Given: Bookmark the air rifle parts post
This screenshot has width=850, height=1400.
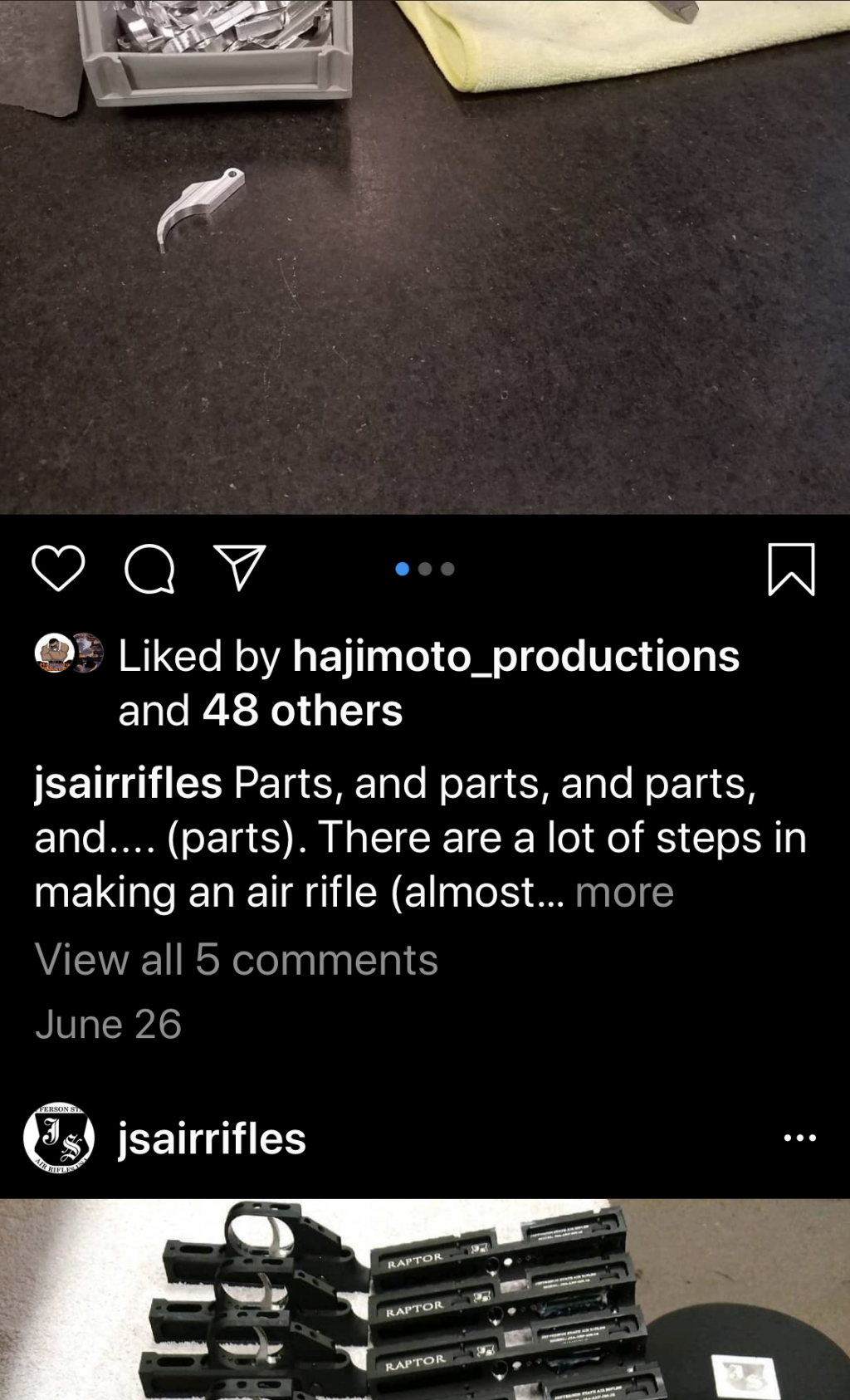Looking at the screenshot, I should [x=791, y=570].
